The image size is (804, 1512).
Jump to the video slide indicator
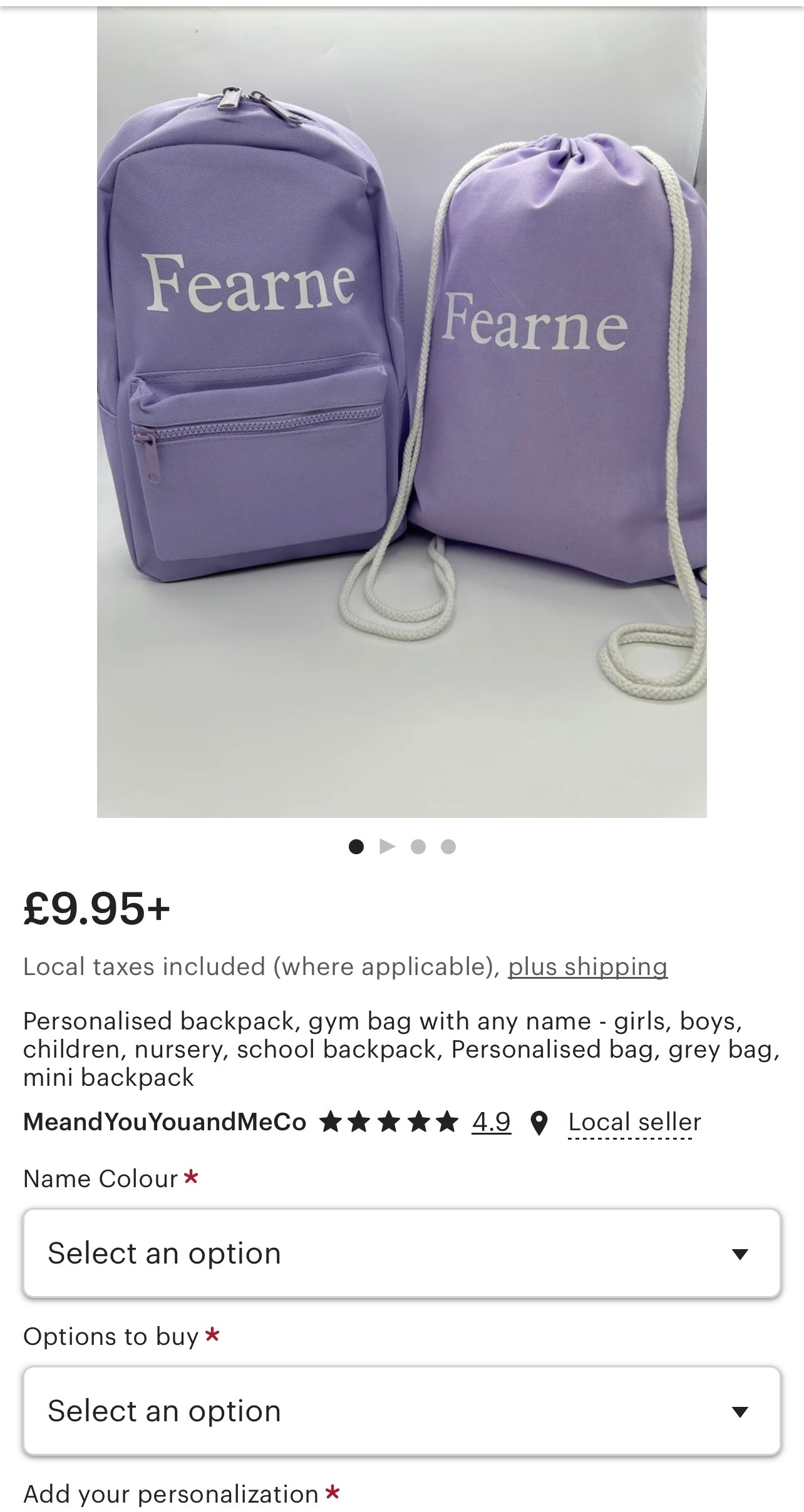(388, 847)
